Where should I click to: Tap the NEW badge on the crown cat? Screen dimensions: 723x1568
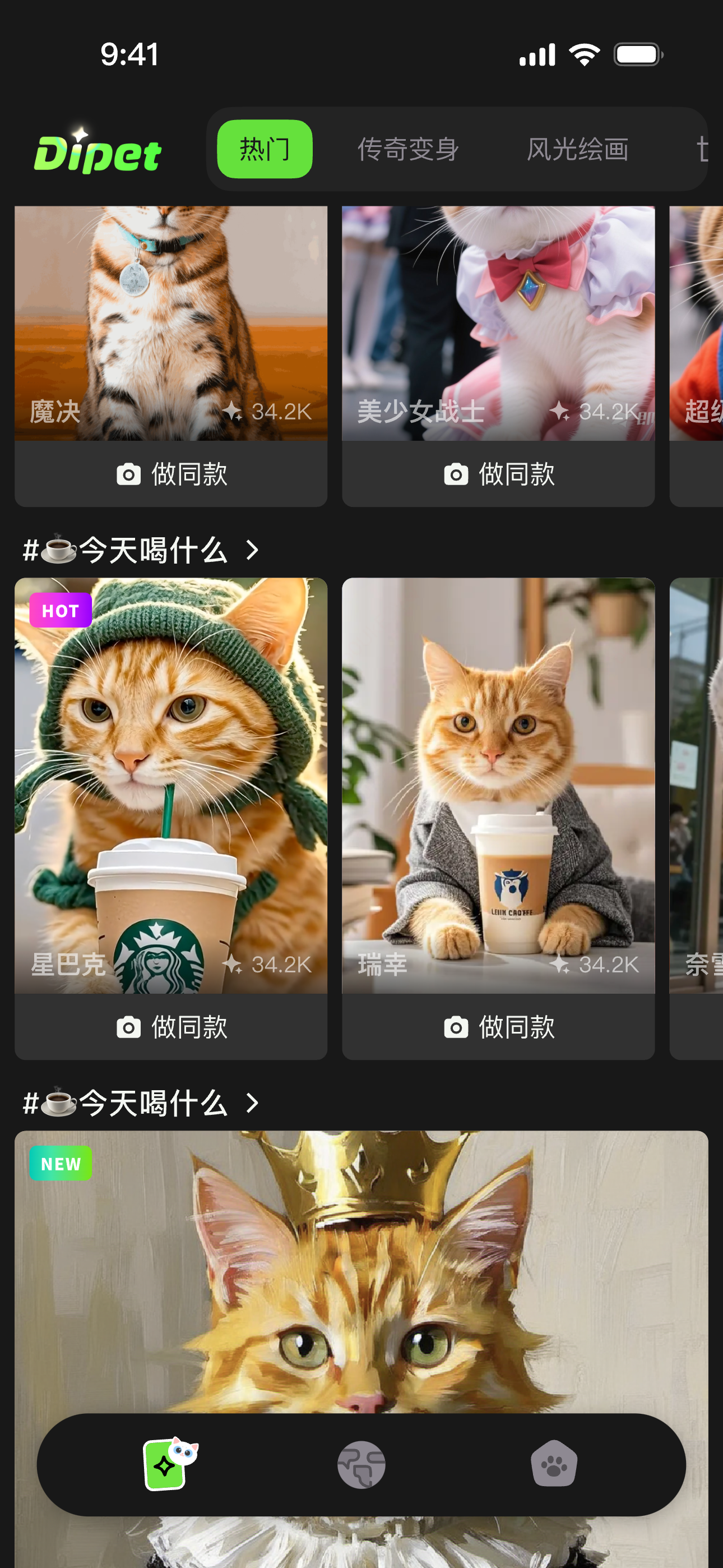[x=61, y=1163]
